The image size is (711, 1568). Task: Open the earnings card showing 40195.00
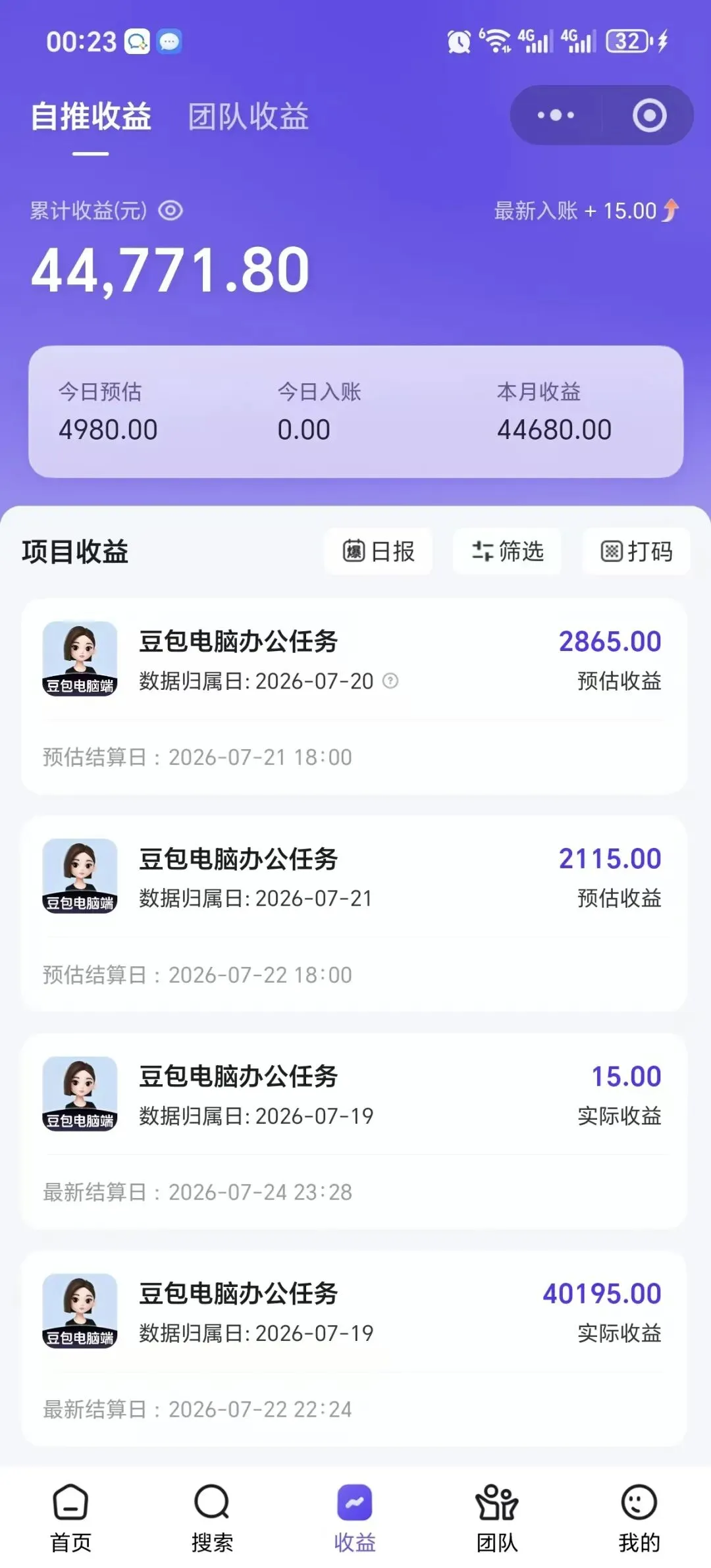(x=354, y=1348)
